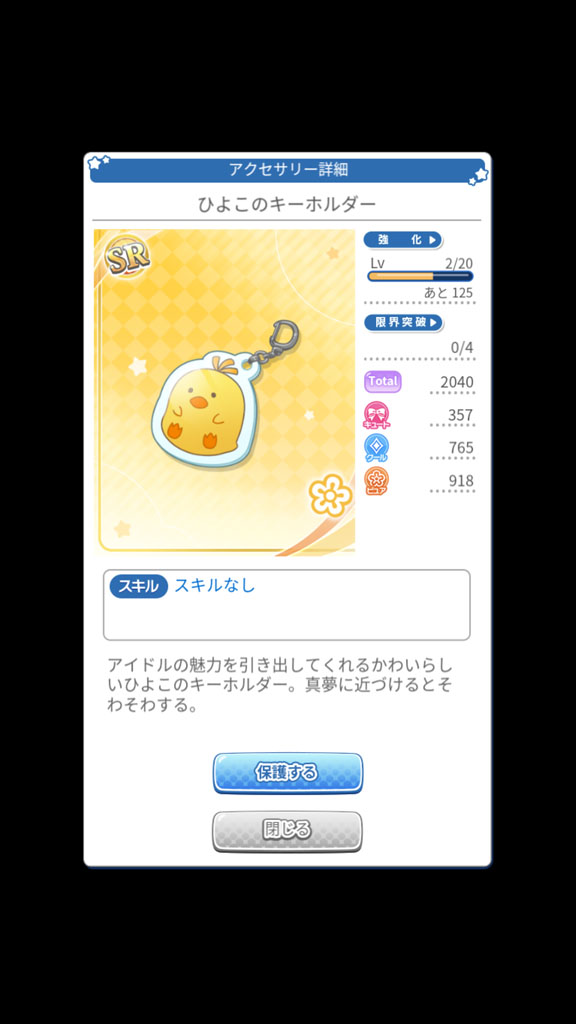This screenshot has width=576, height=1024.
Task: Tap the 強化 enhance button
Action: pyautogui.click(x=403, y=240)
